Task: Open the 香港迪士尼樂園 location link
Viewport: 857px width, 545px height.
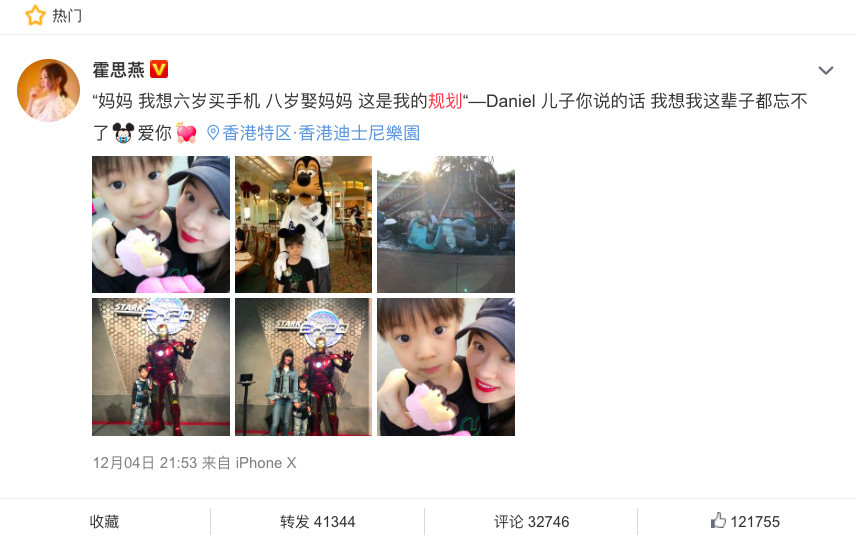Action: 320,133
